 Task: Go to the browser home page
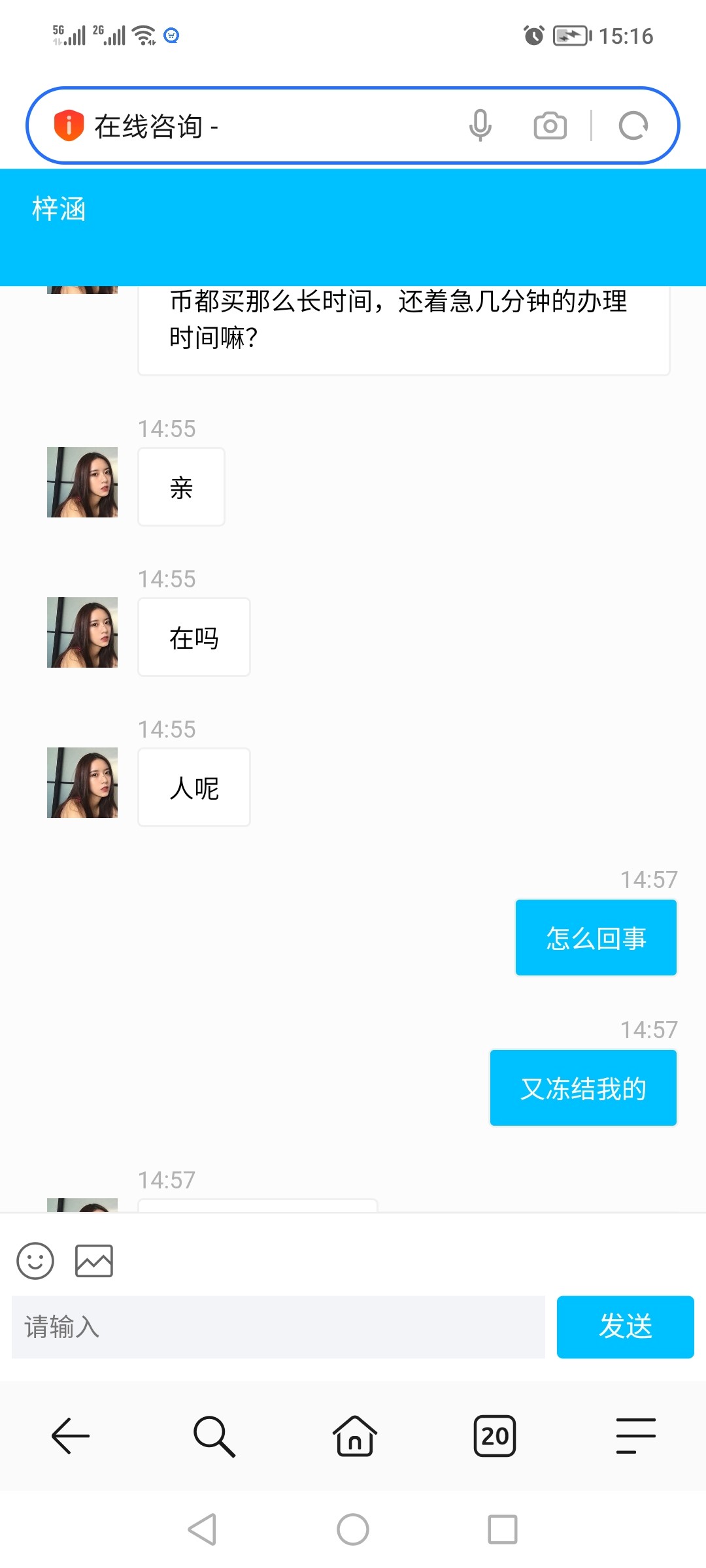(x=354, y=1436)
